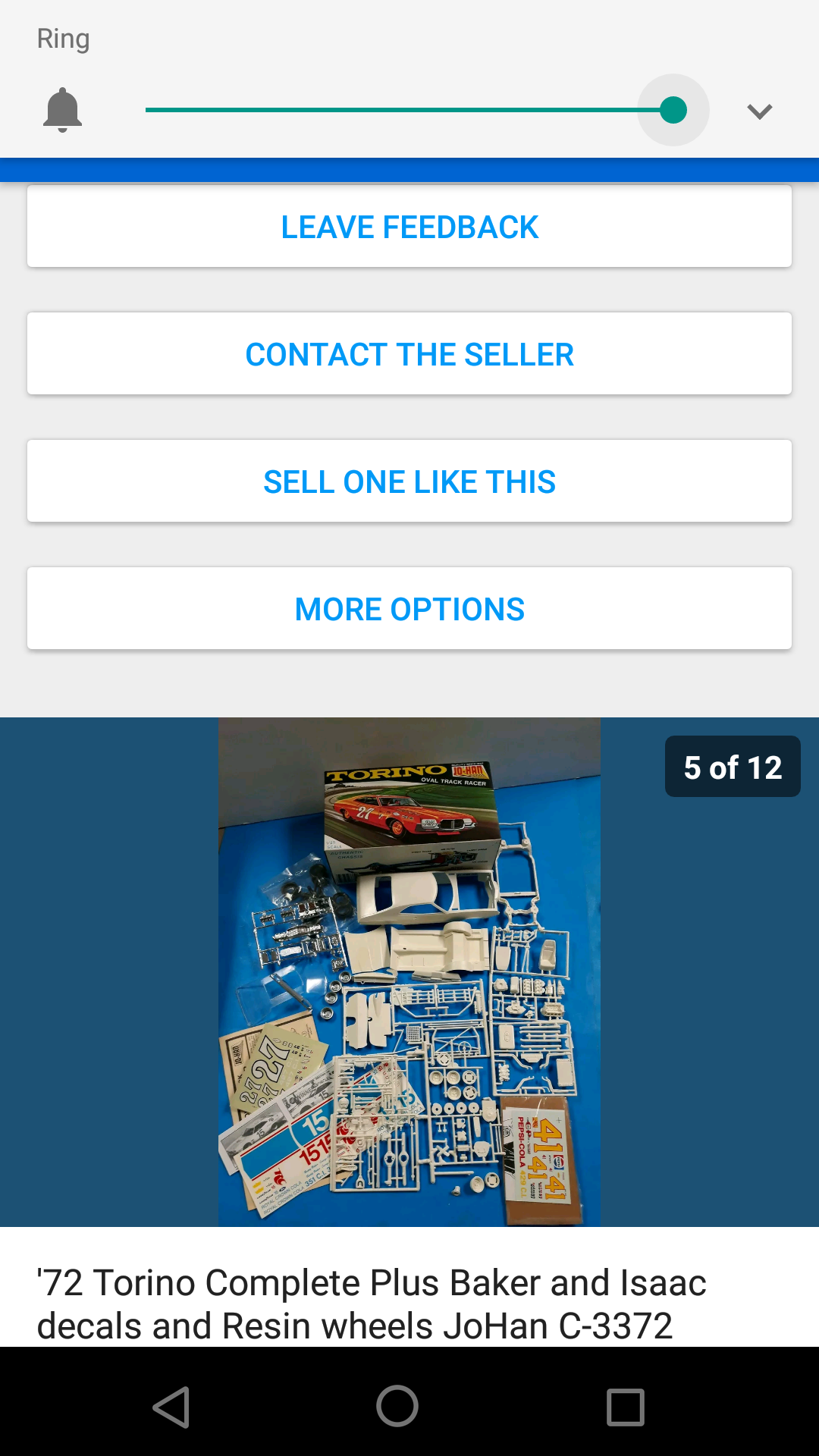Go back using system back button

pyautogui.click(x=171, y=1407)
